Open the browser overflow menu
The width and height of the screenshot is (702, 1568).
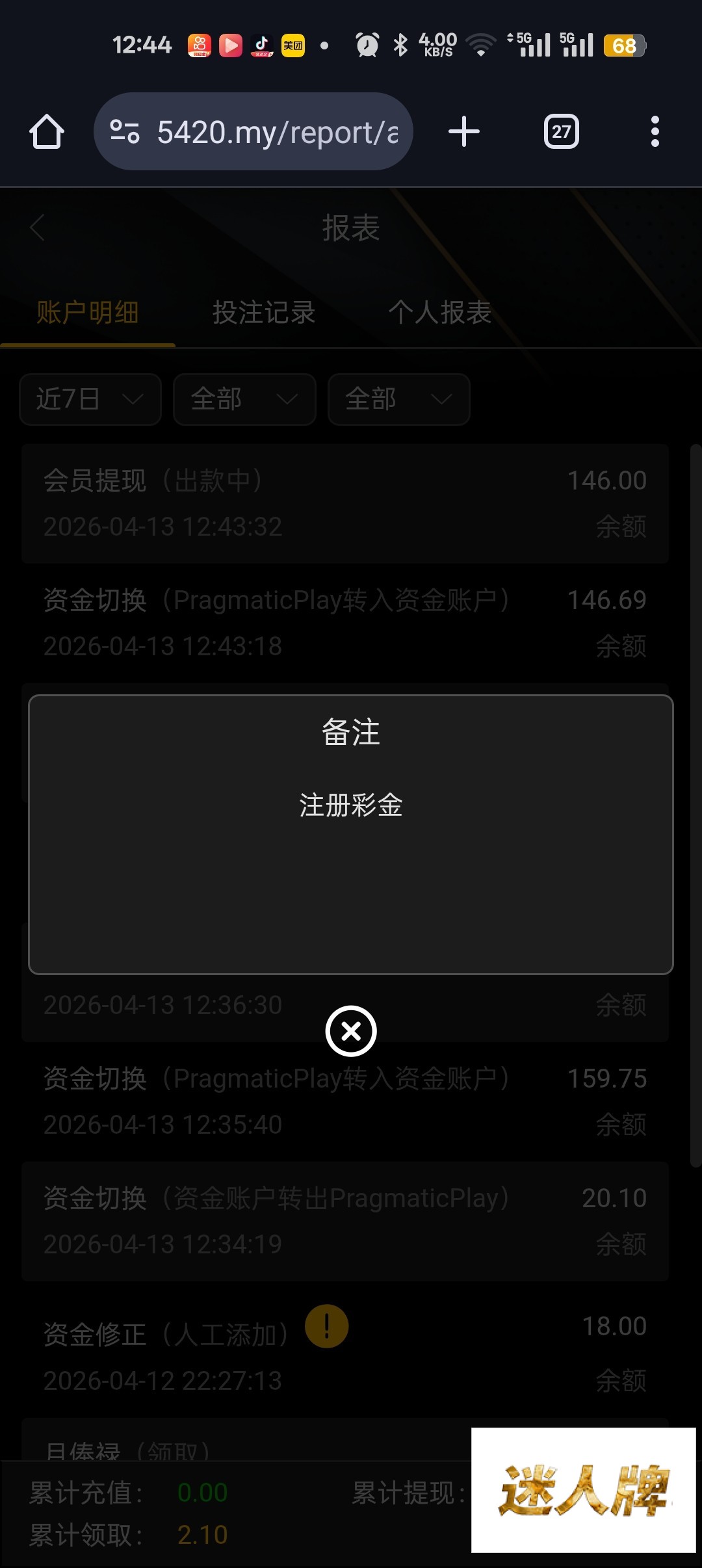pos(655,132)
